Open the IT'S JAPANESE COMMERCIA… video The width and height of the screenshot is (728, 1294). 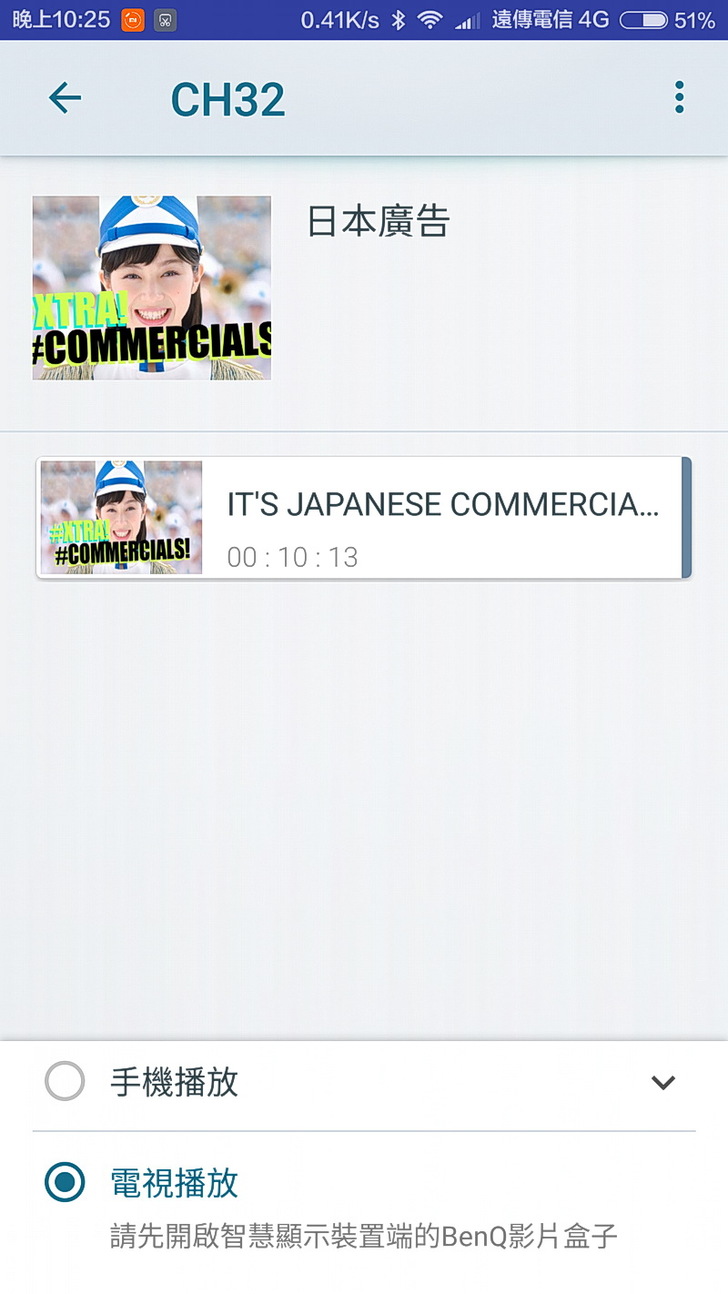364,518
